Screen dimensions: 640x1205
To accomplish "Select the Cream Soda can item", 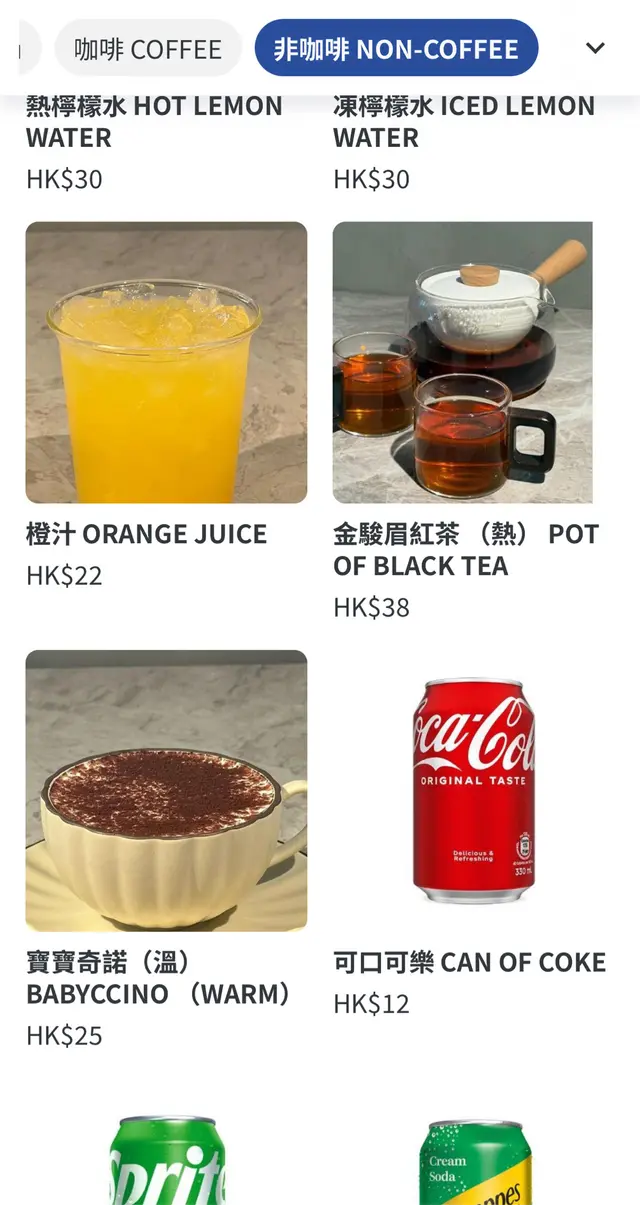I will coord(473,1162).
